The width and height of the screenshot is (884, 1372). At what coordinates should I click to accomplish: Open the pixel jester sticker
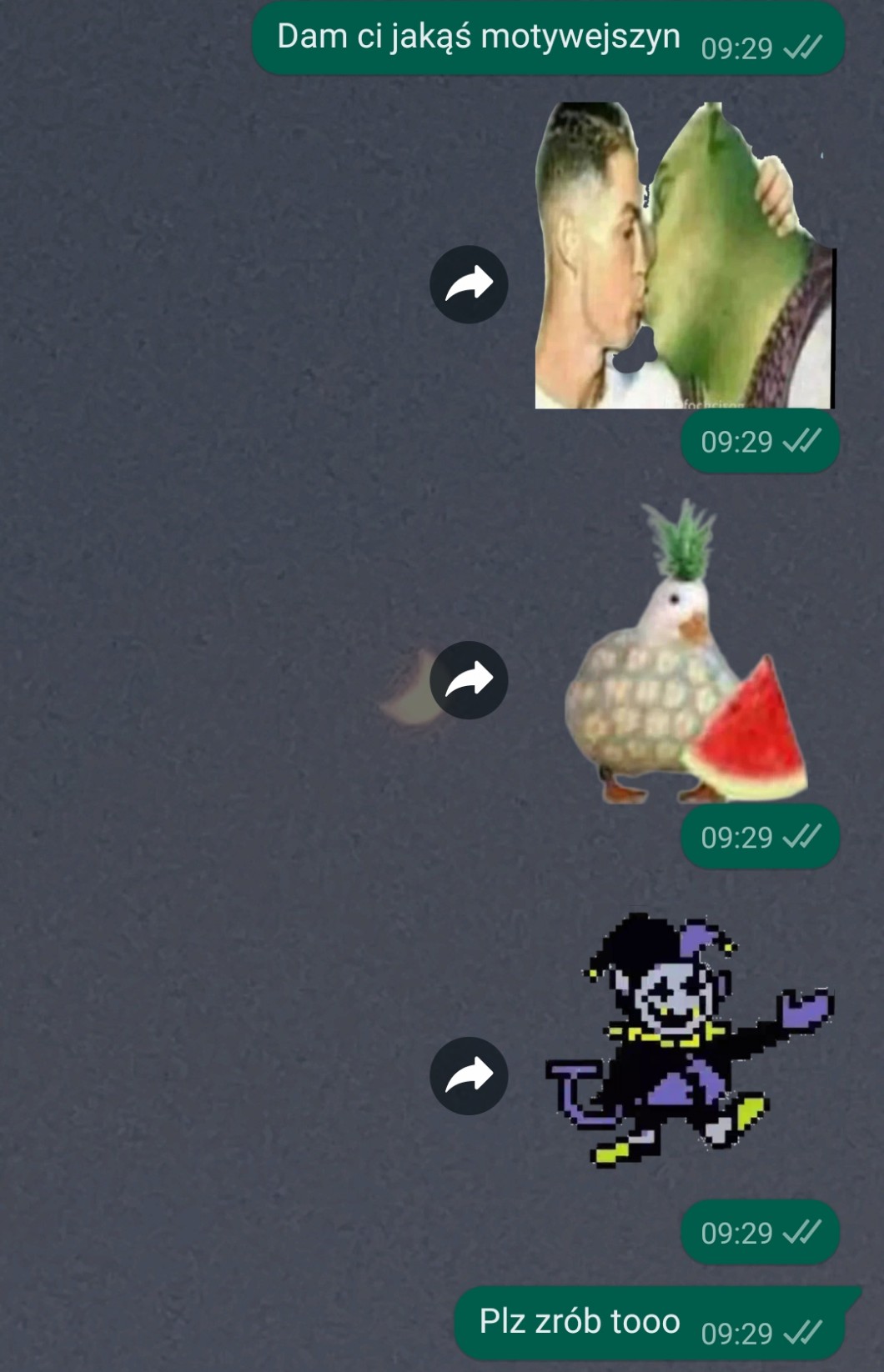[684, 1042]
